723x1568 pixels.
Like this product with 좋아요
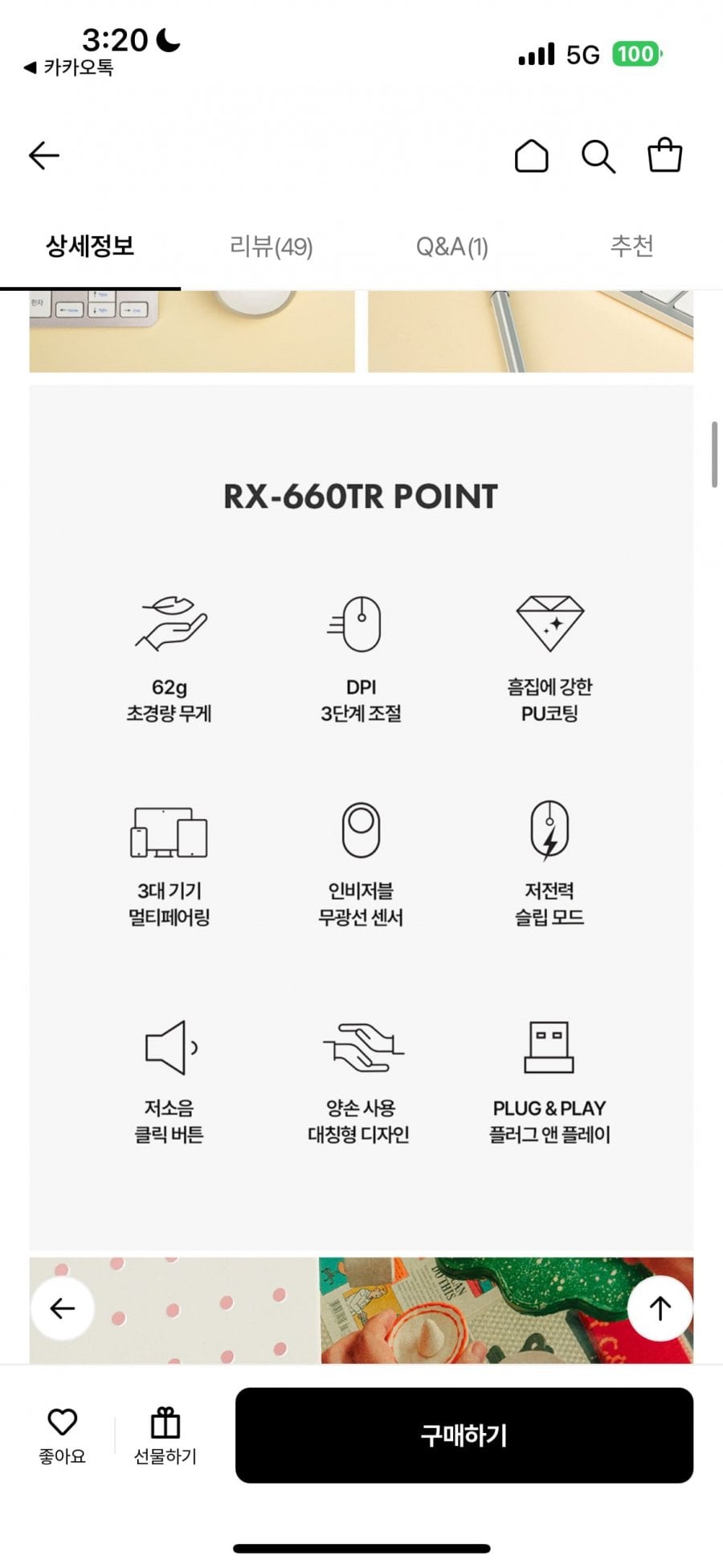(x=62, y=1436)
